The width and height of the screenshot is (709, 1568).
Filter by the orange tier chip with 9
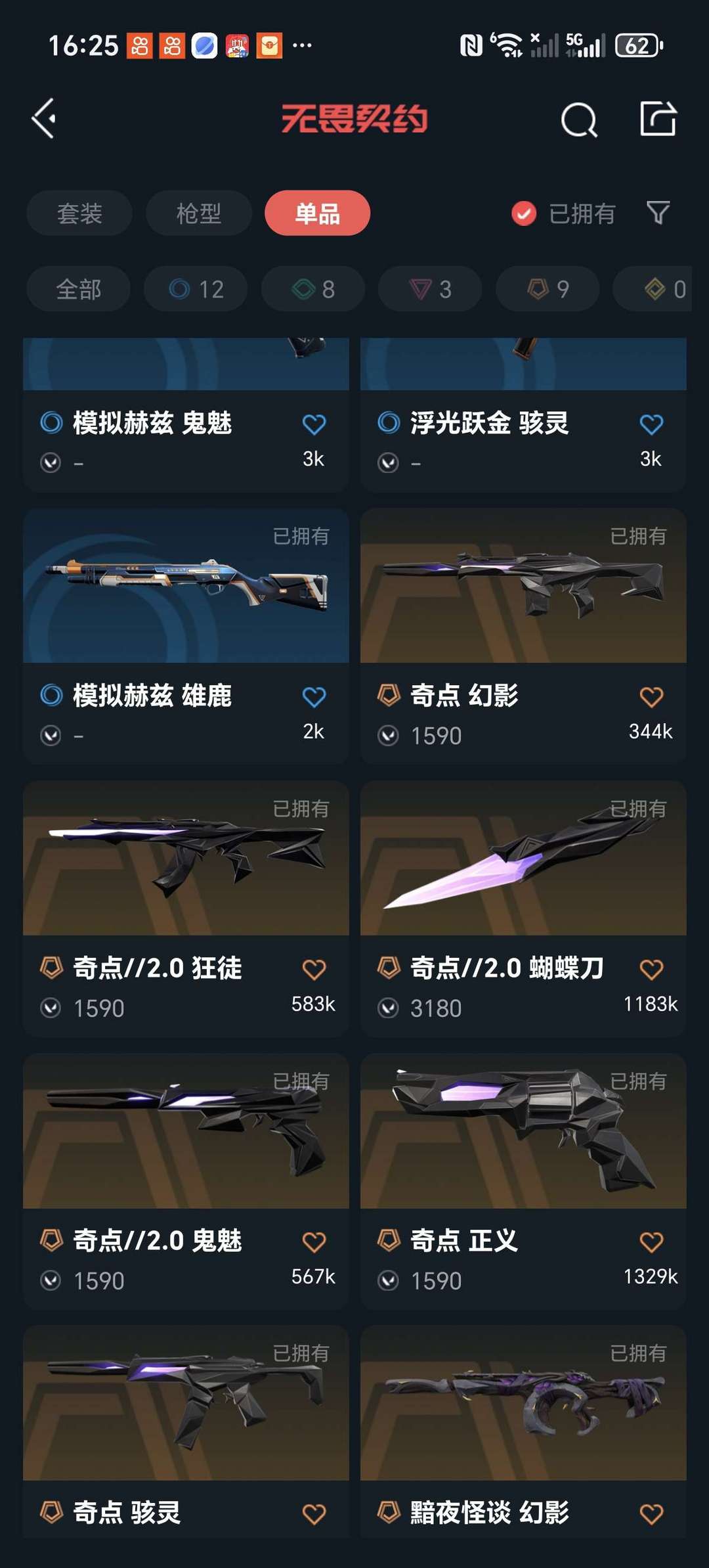click(x=548, y=289)
